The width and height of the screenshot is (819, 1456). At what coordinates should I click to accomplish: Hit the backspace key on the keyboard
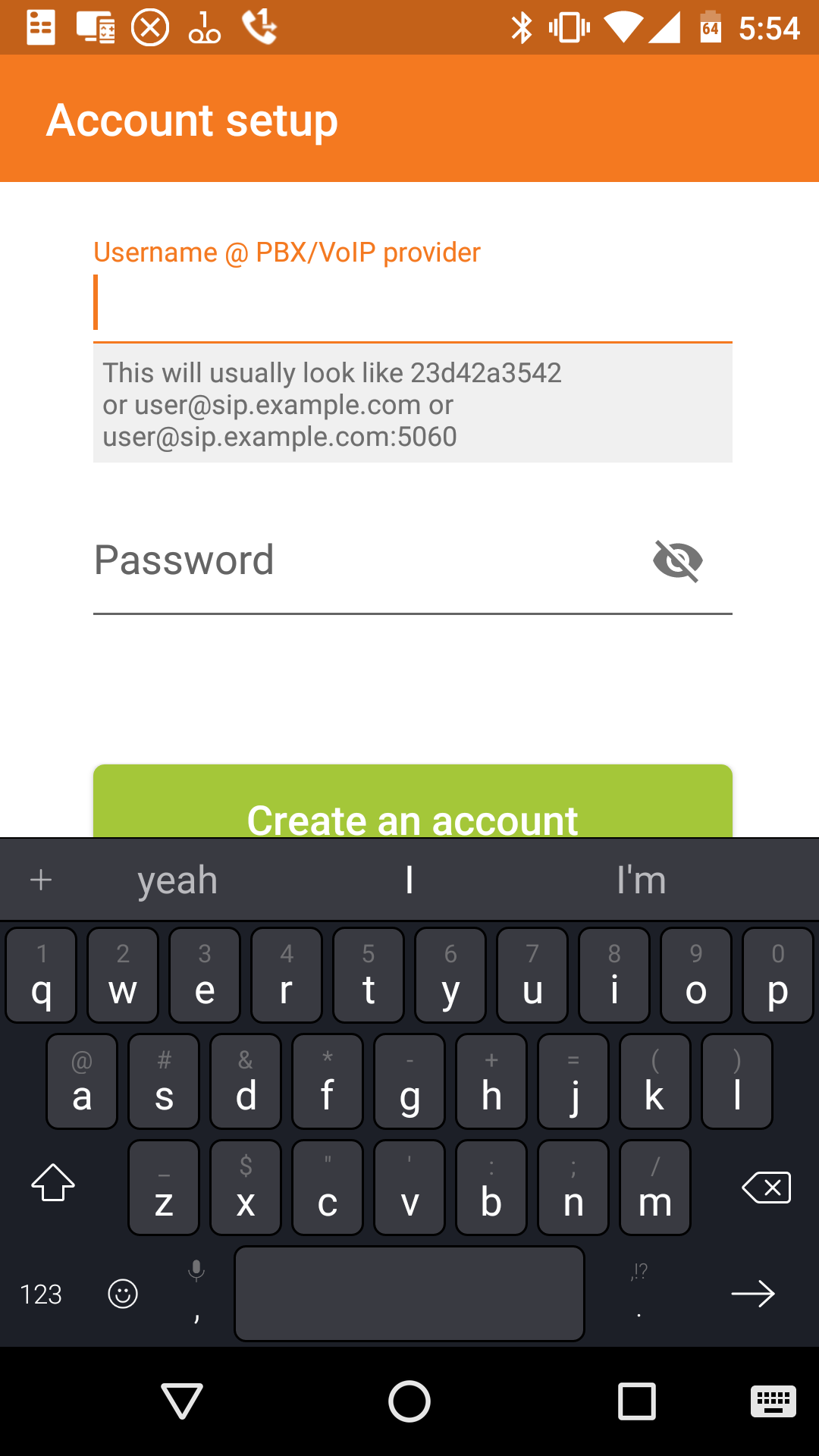[x=766, y=1188]
